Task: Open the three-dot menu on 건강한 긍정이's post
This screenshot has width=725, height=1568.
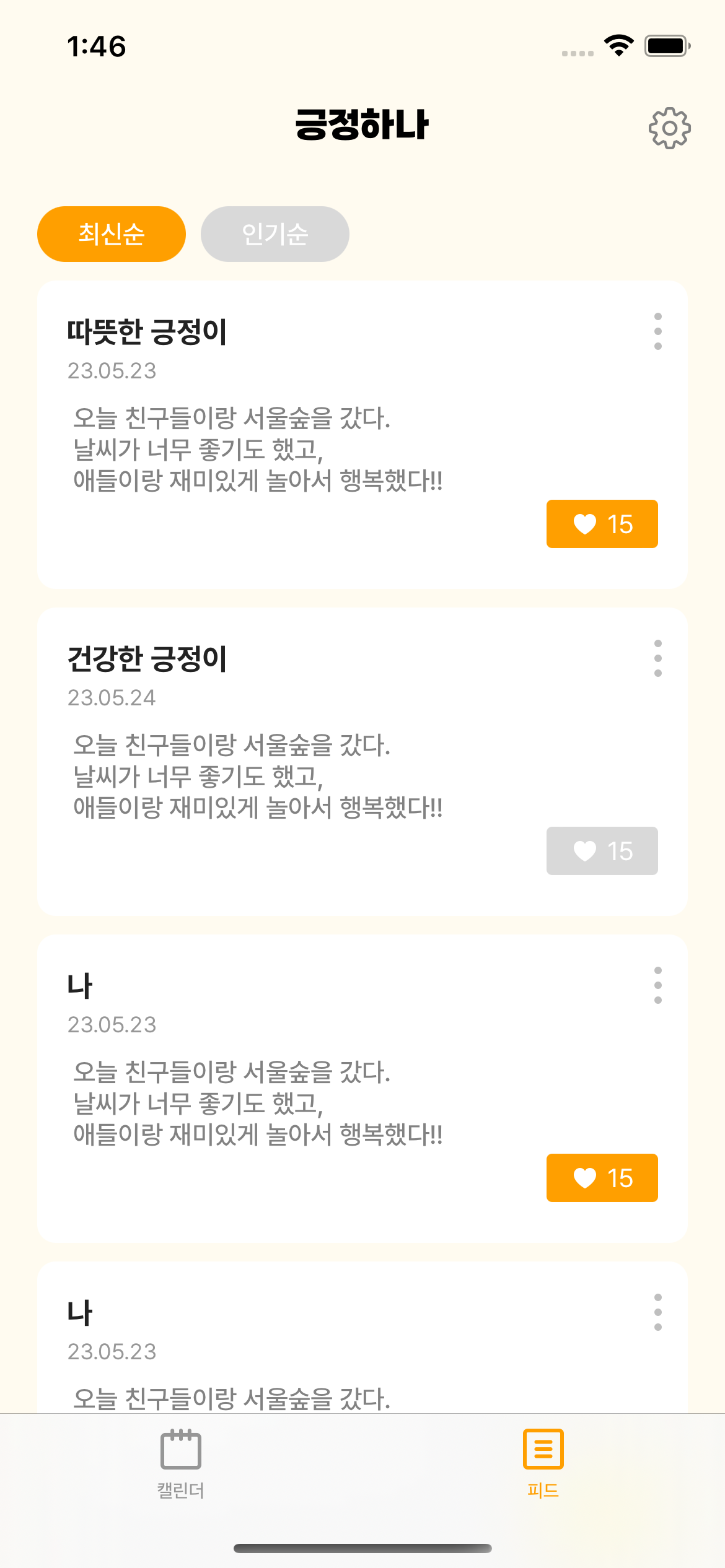Action: click(657, 658)
